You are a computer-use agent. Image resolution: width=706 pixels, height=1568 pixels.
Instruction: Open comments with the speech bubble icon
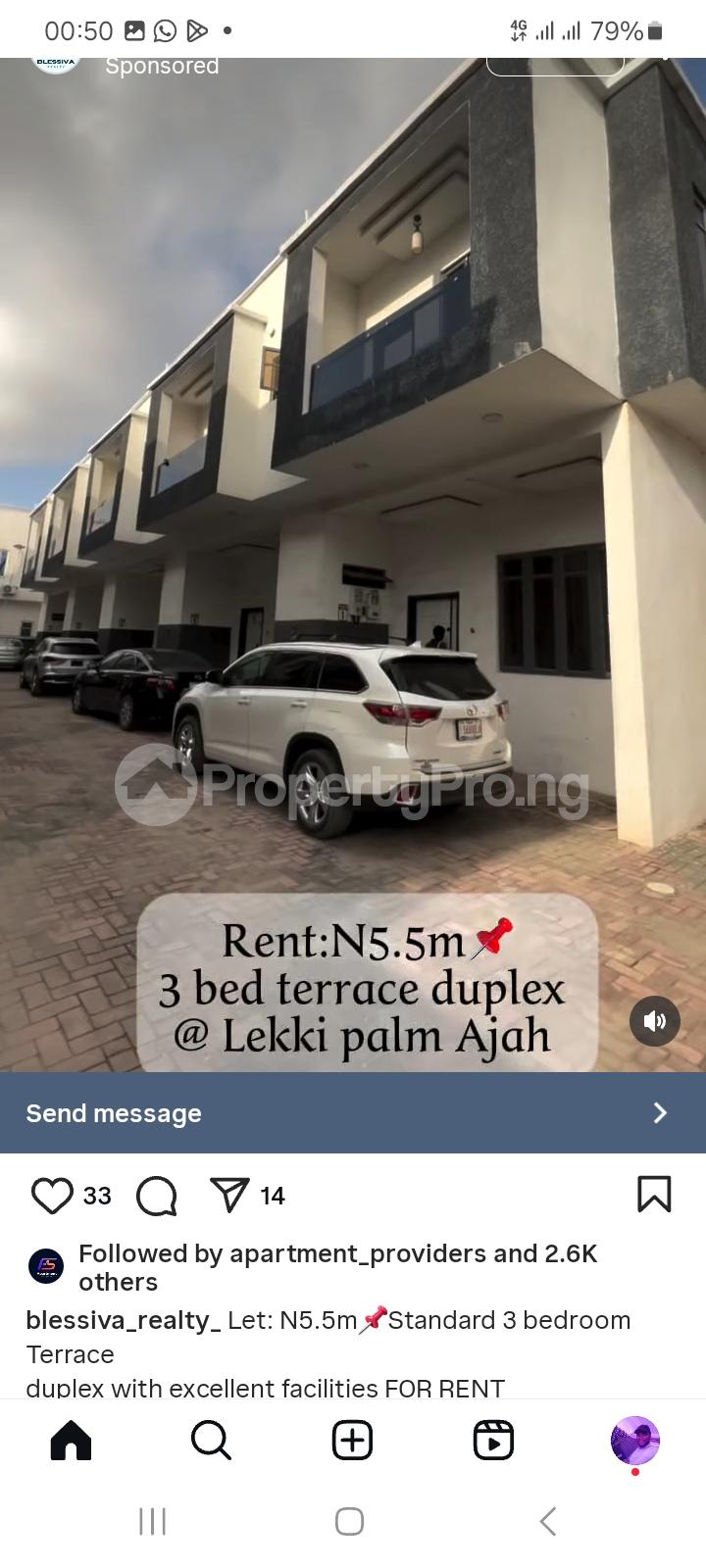tap(156, 1196)
